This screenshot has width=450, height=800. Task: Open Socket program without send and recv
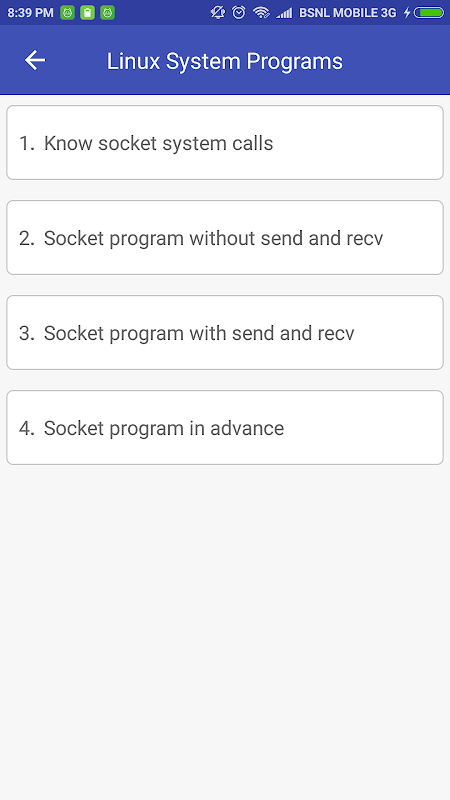(x=225, y=238)
